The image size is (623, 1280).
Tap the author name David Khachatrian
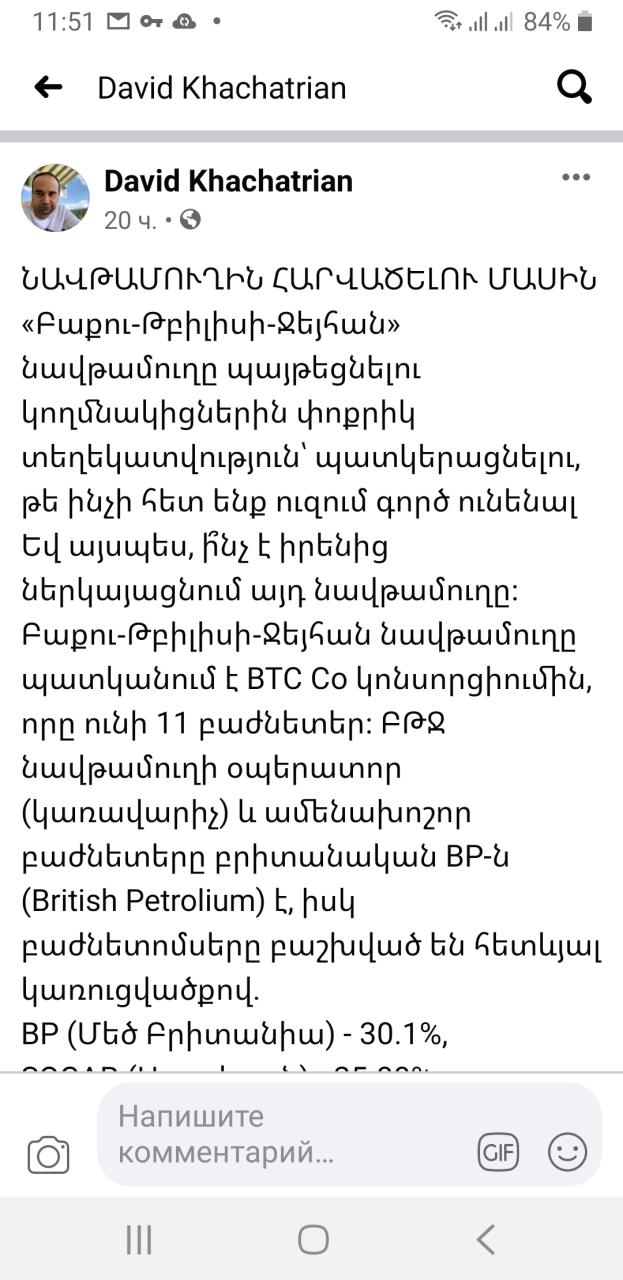pyautogui.click(x=228, y=181)
